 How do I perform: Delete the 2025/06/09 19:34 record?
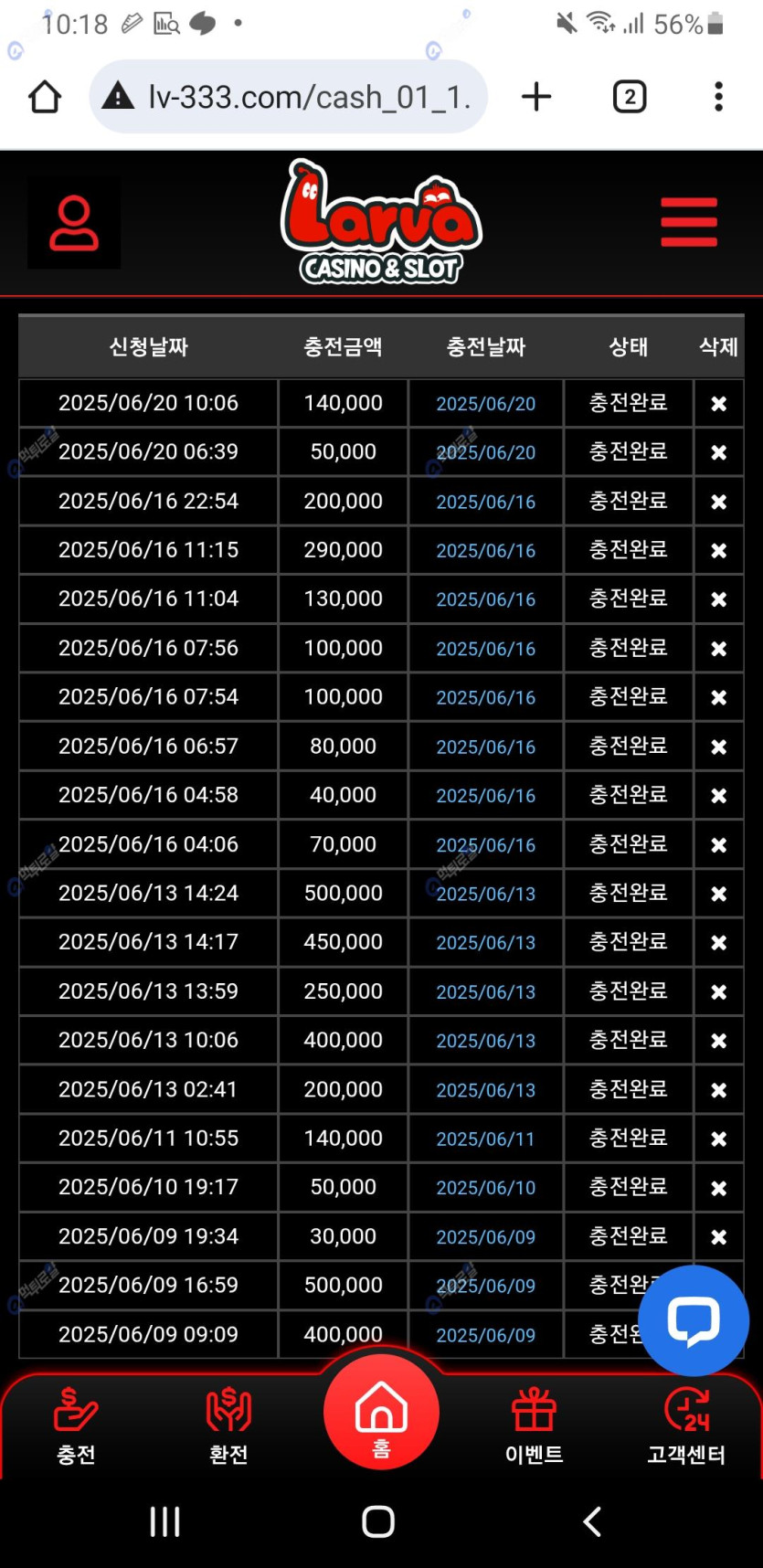click(x=718, y=1237)
